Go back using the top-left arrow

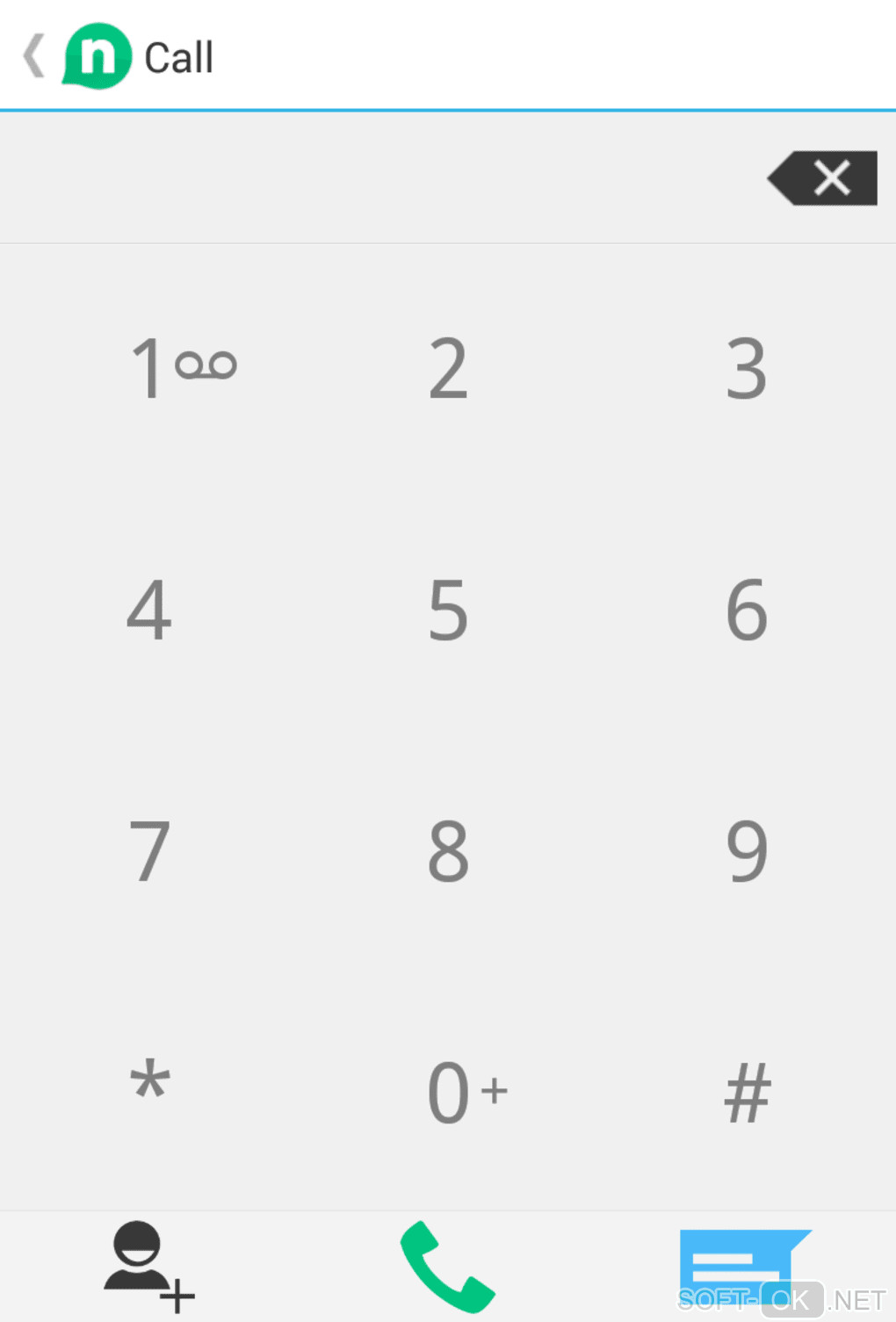pos(35,57)
